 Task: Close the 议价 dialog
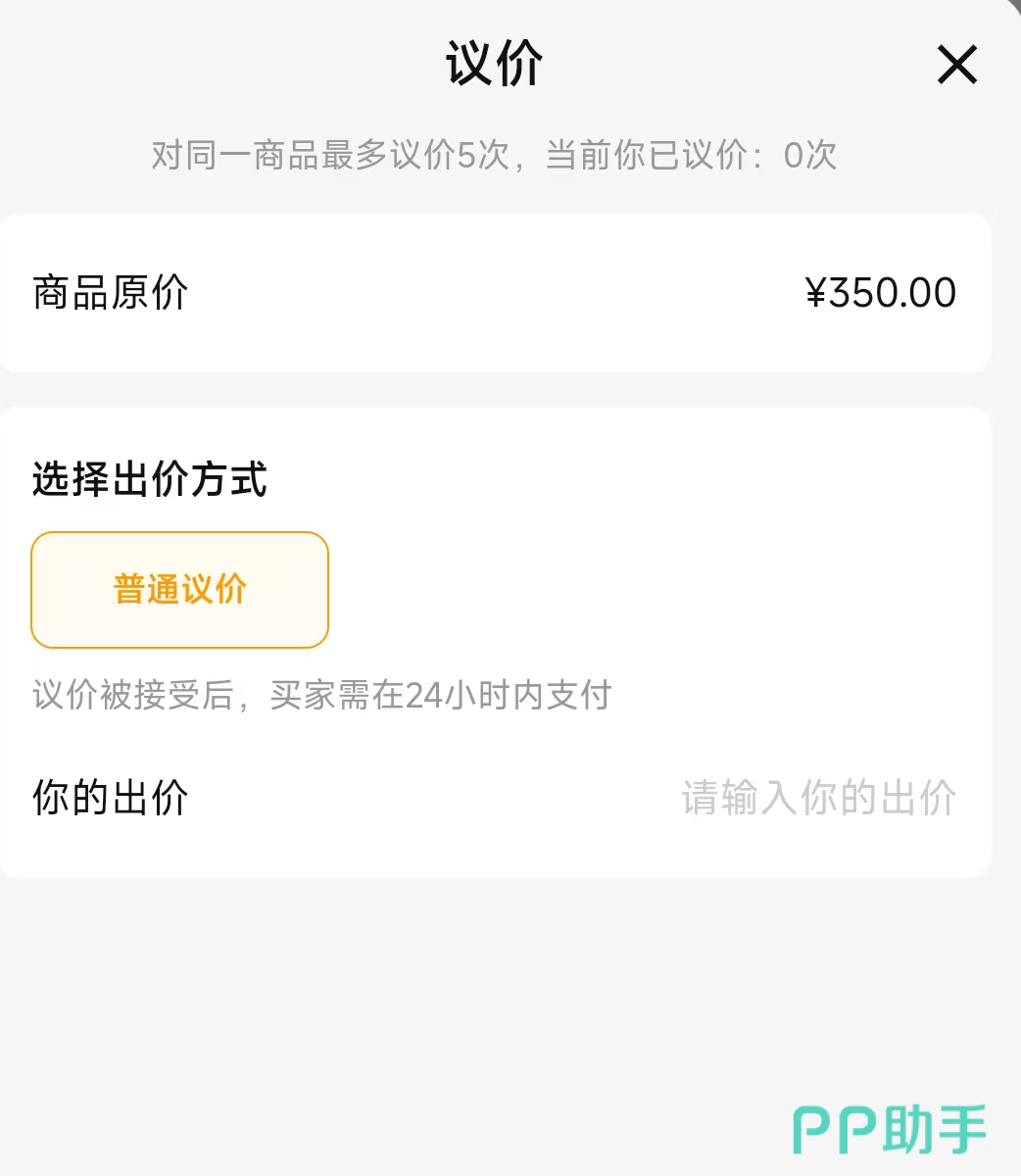coord(956,66)
